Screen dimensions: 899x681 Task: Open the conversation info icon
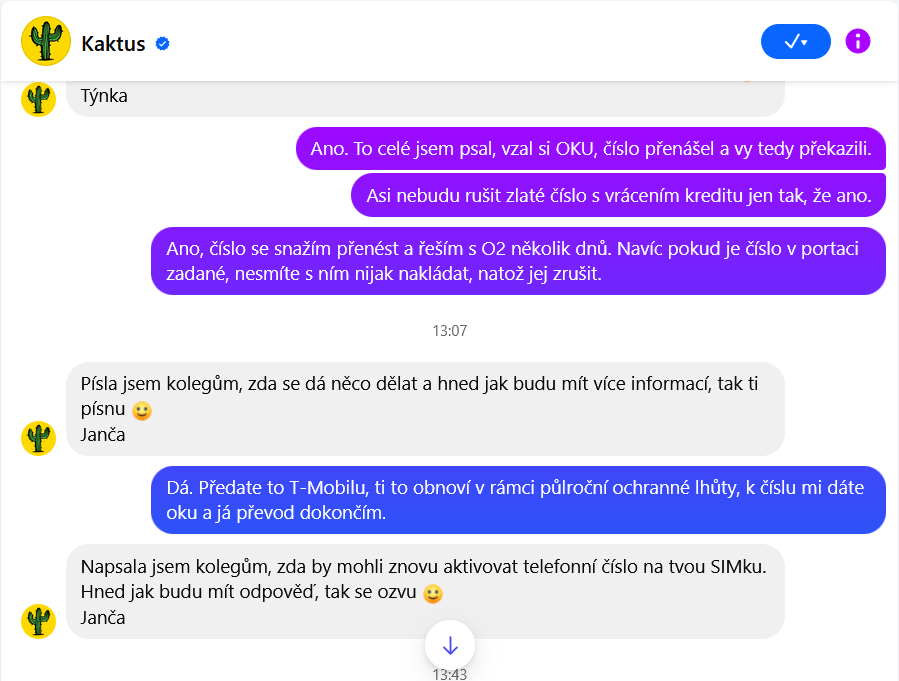(x=858, y=41)
